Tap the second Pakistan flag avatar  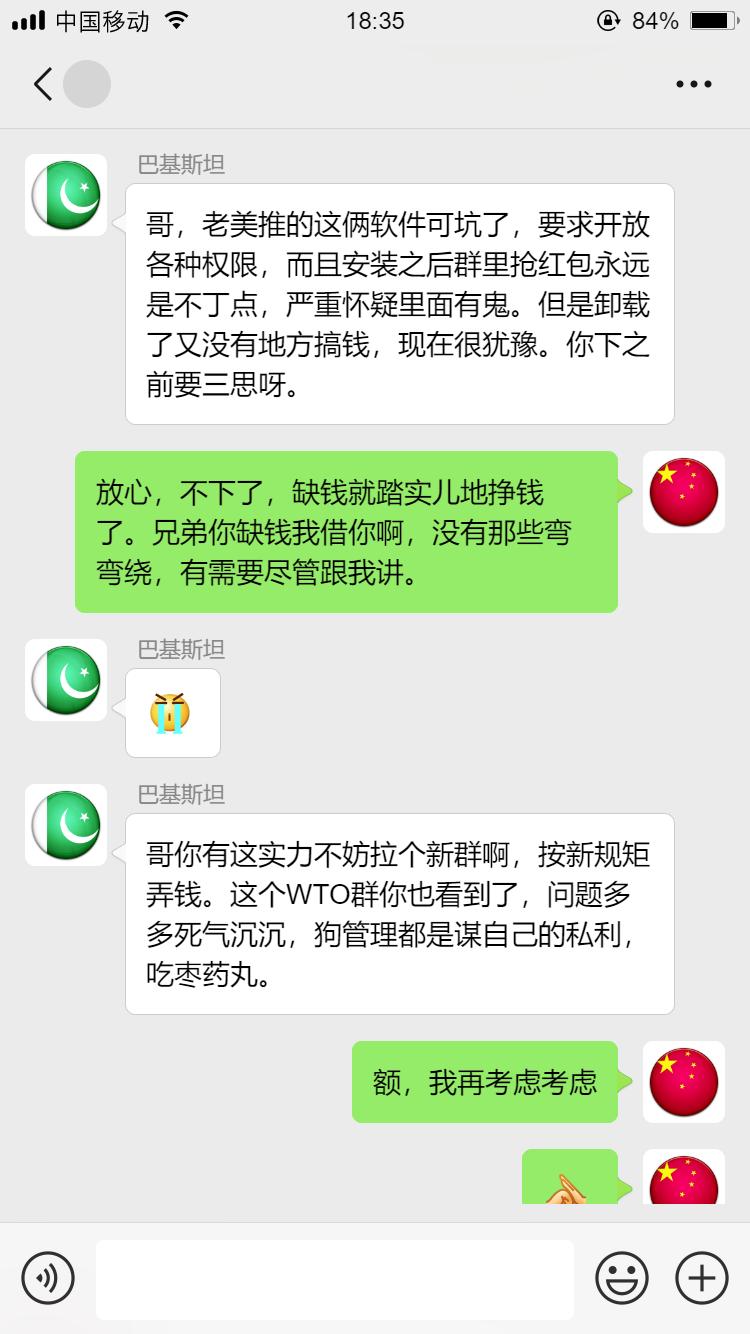tap(65, 680)
